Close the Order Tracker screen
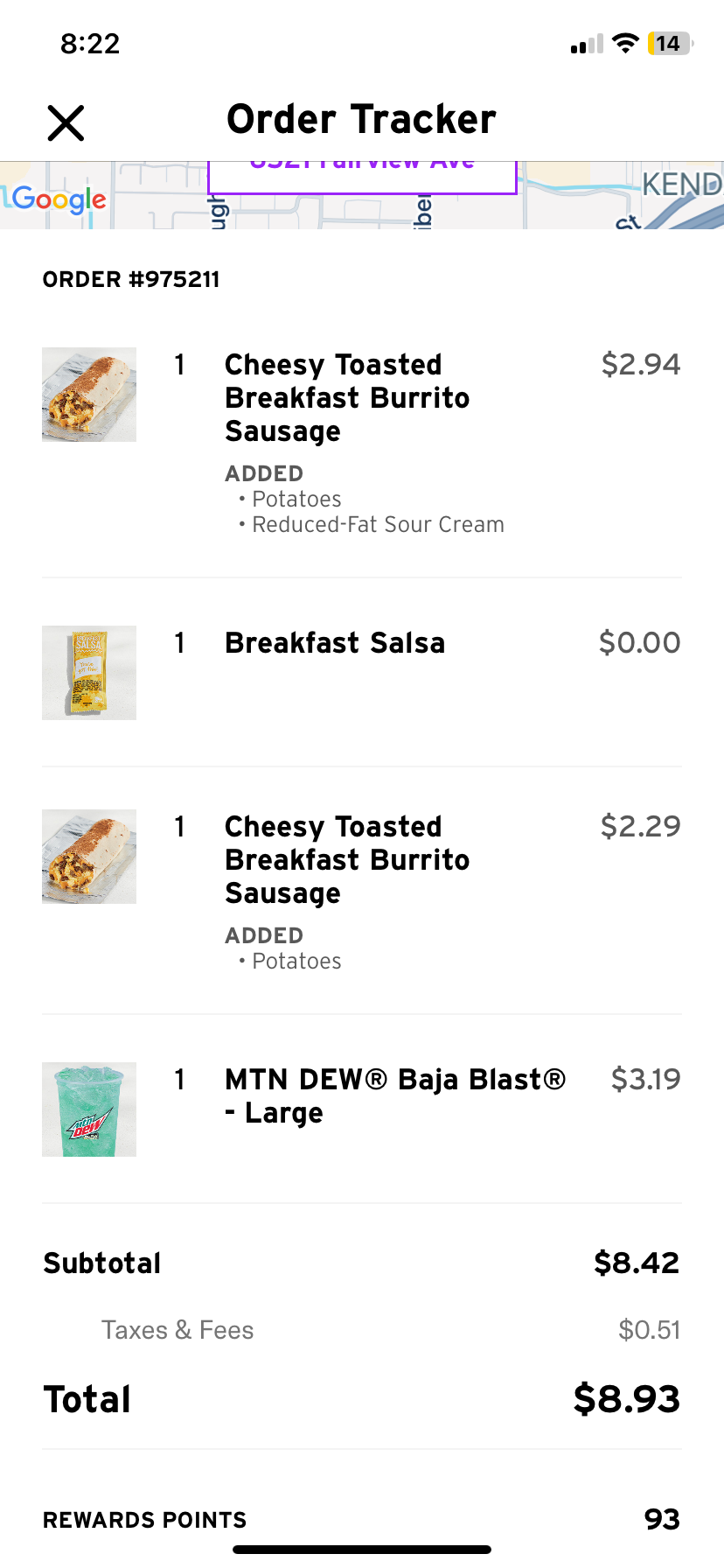Image resolution: width=724 pixels, height=1568 pixels. pyautogui.click(x=66, y=122)
